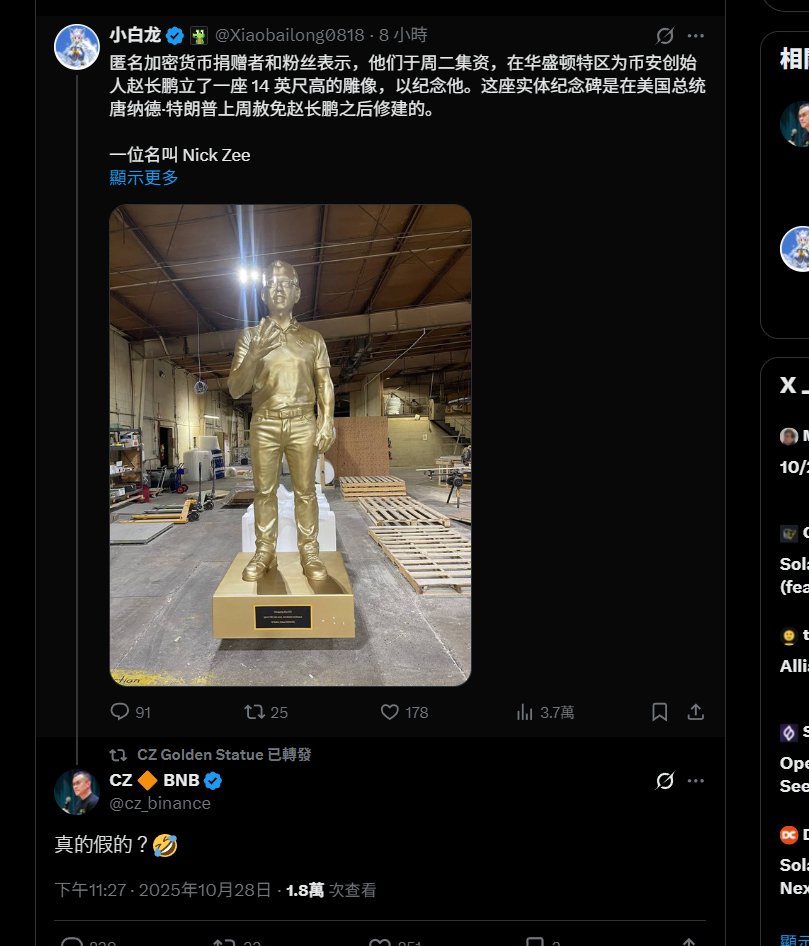
Task: Bookmark 小白龙's post
Action: click(660, 712)
